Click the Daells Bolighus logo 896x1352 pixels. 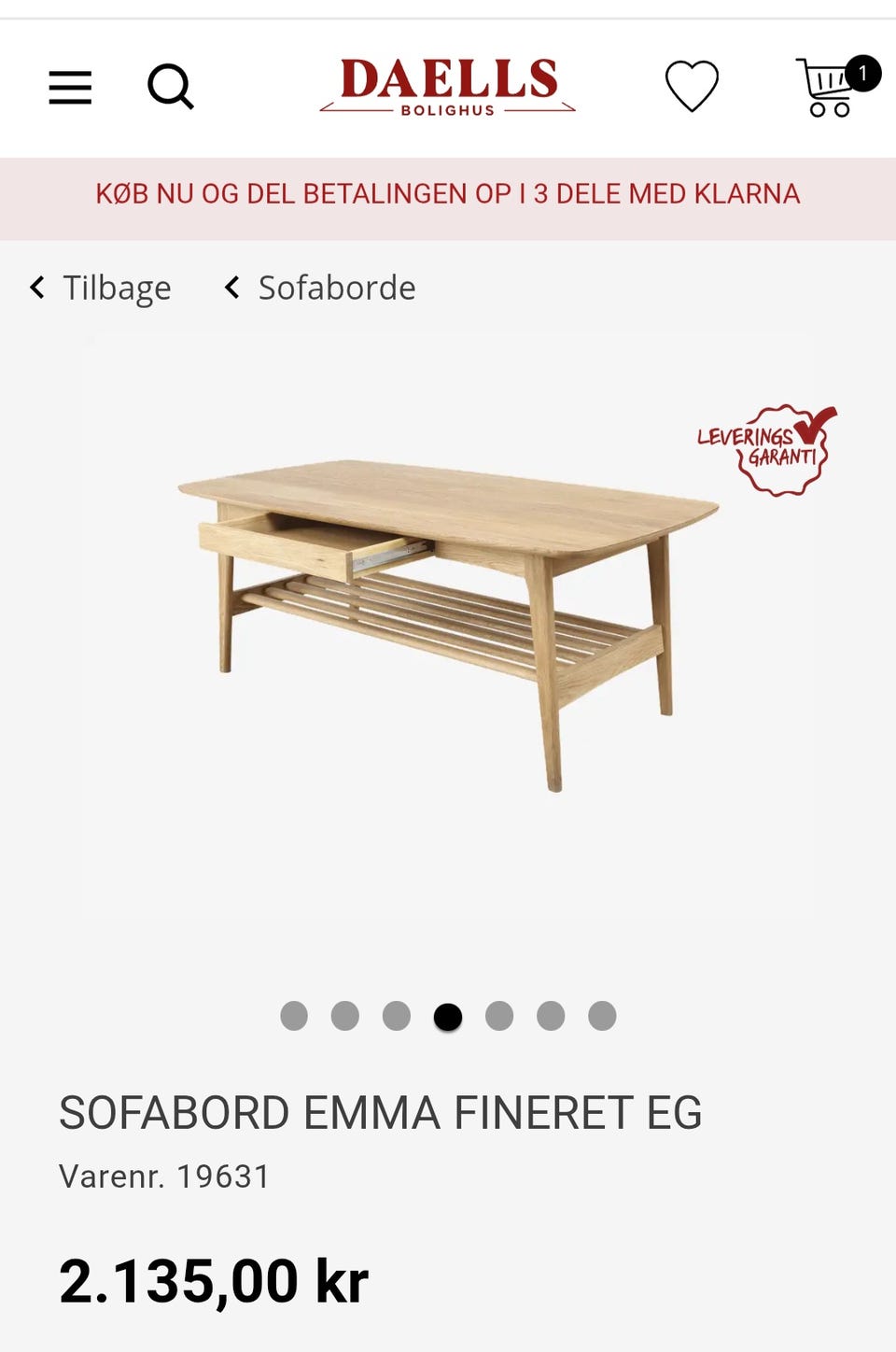[448, 88]
